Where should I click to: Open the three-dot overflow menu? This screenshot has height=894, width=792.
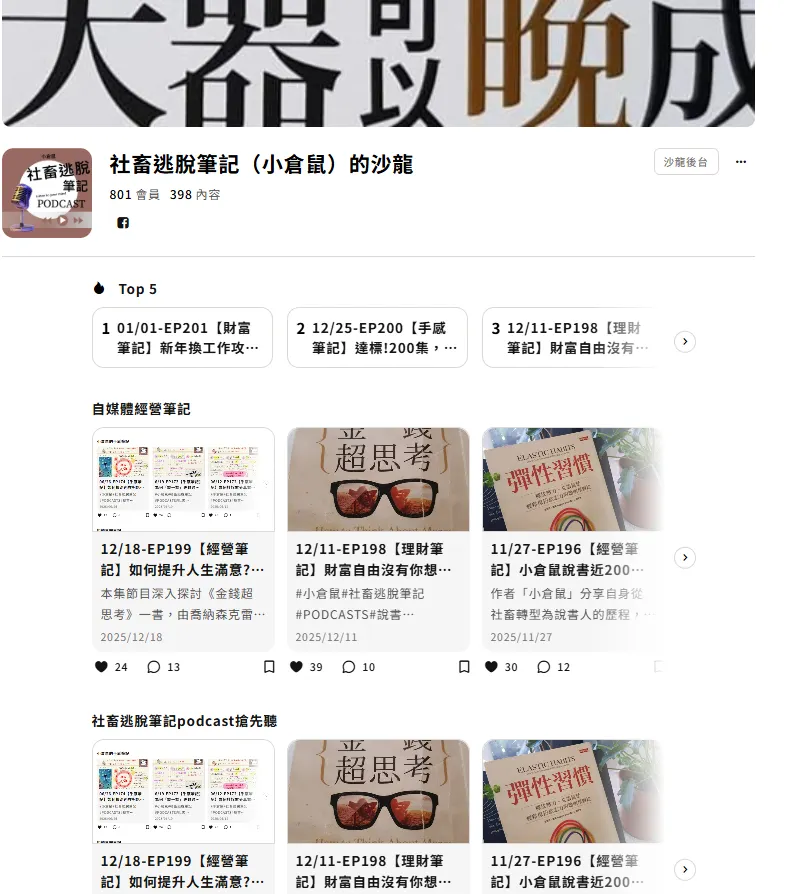(741, 162)
